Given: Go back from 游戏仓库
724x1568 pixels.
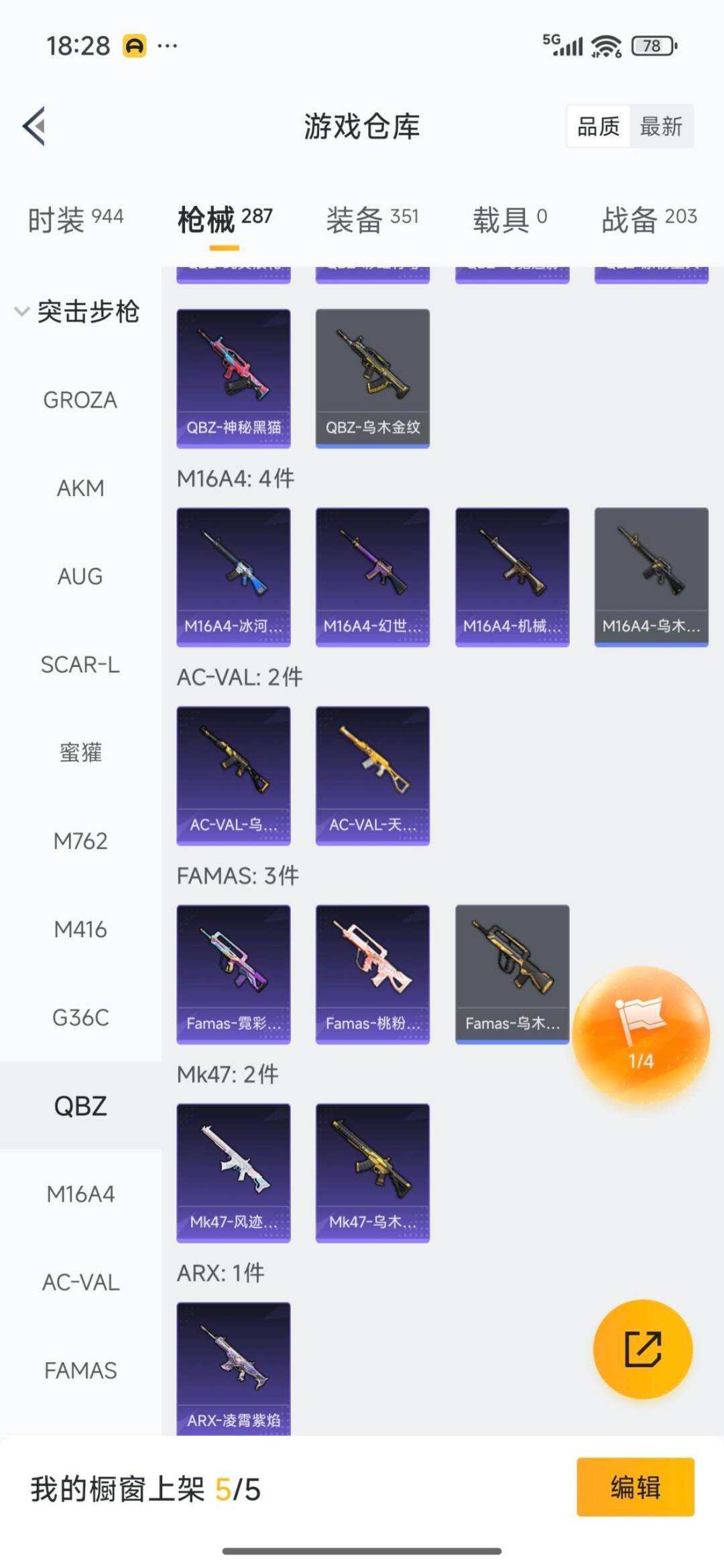Looking at the screenshot, I should 35,125.
